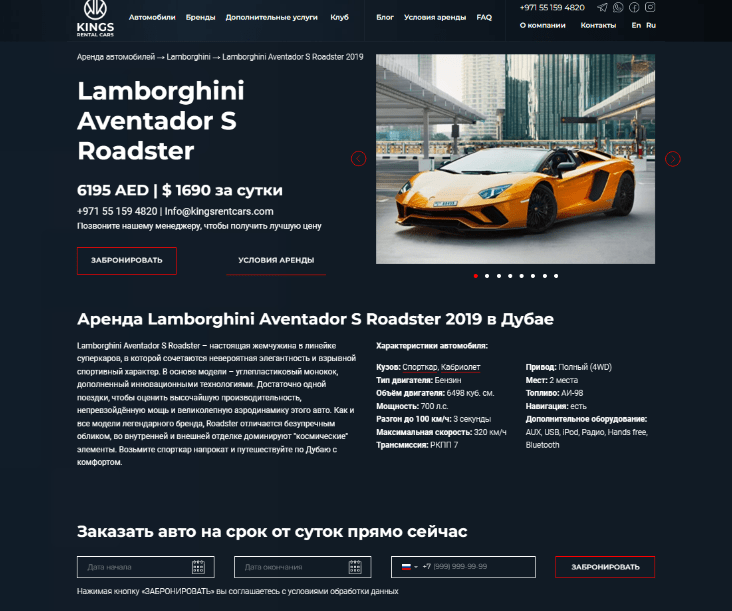Open Условия аренды button

276,260
